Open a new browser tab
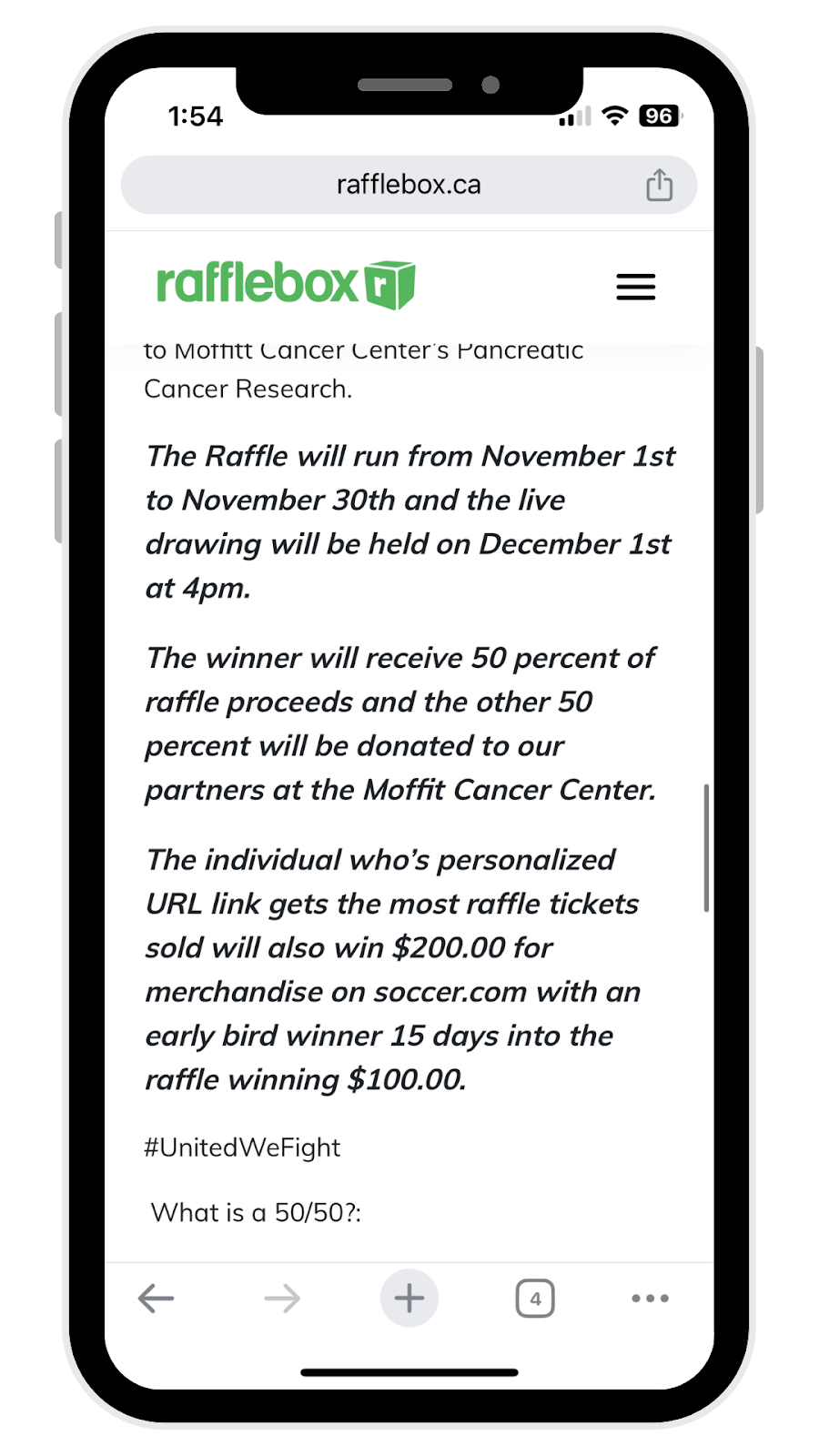 coord(409,1299)
